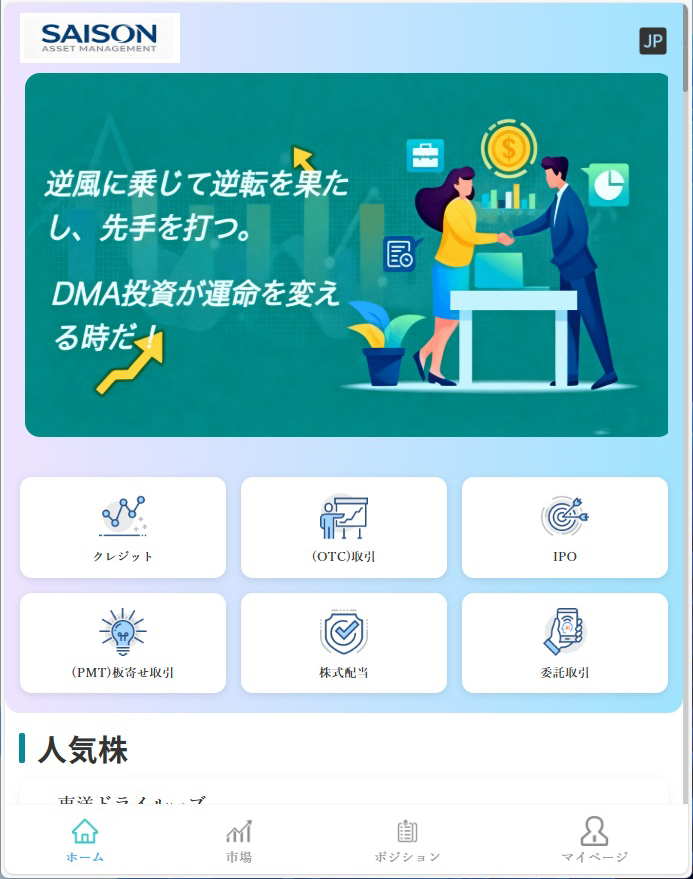Switch to the ホーム tab
693x879 pixels.
pyautogui.click(x=85, y=841)
